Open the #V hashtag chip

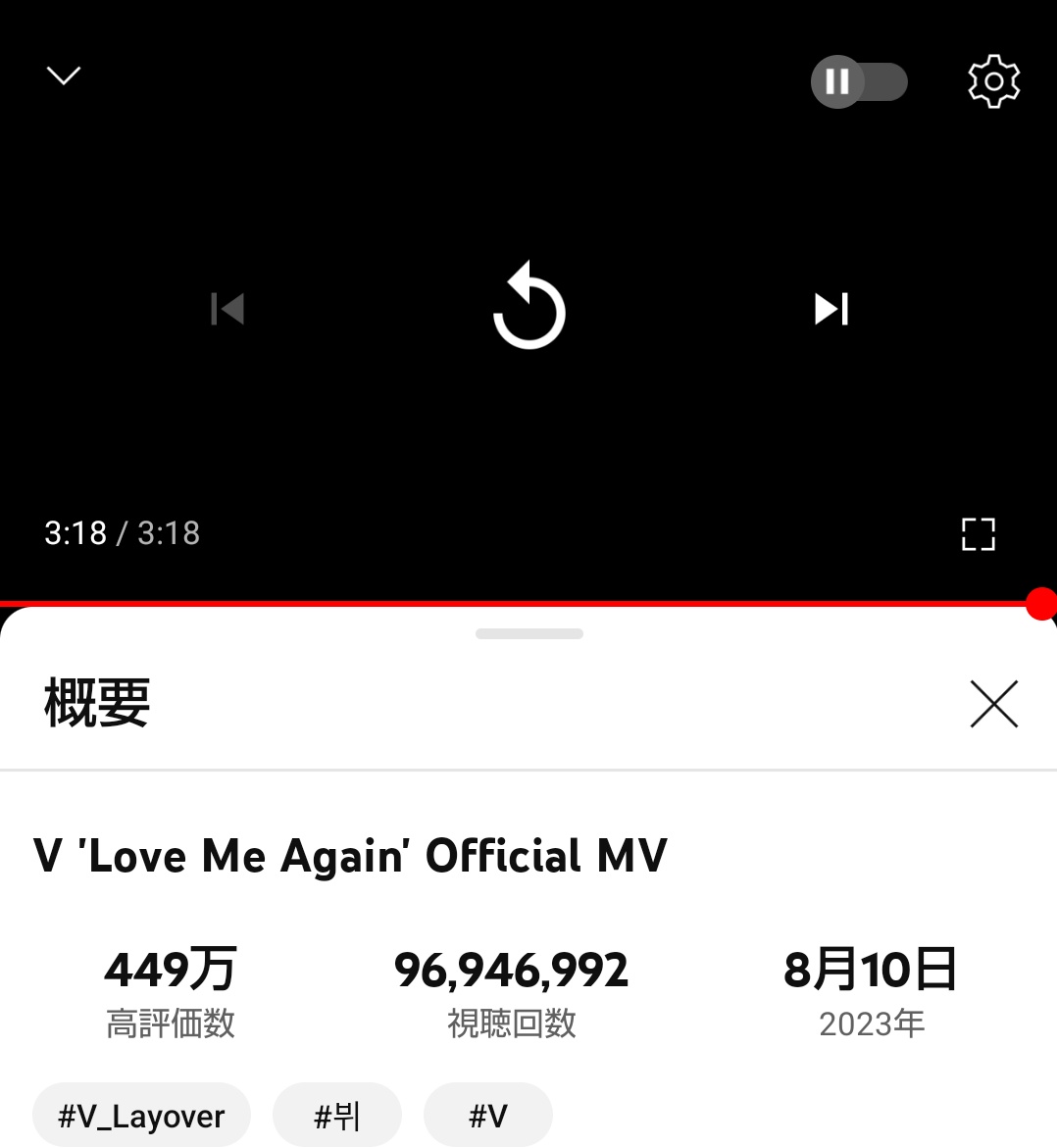(x=487, y=1116)
